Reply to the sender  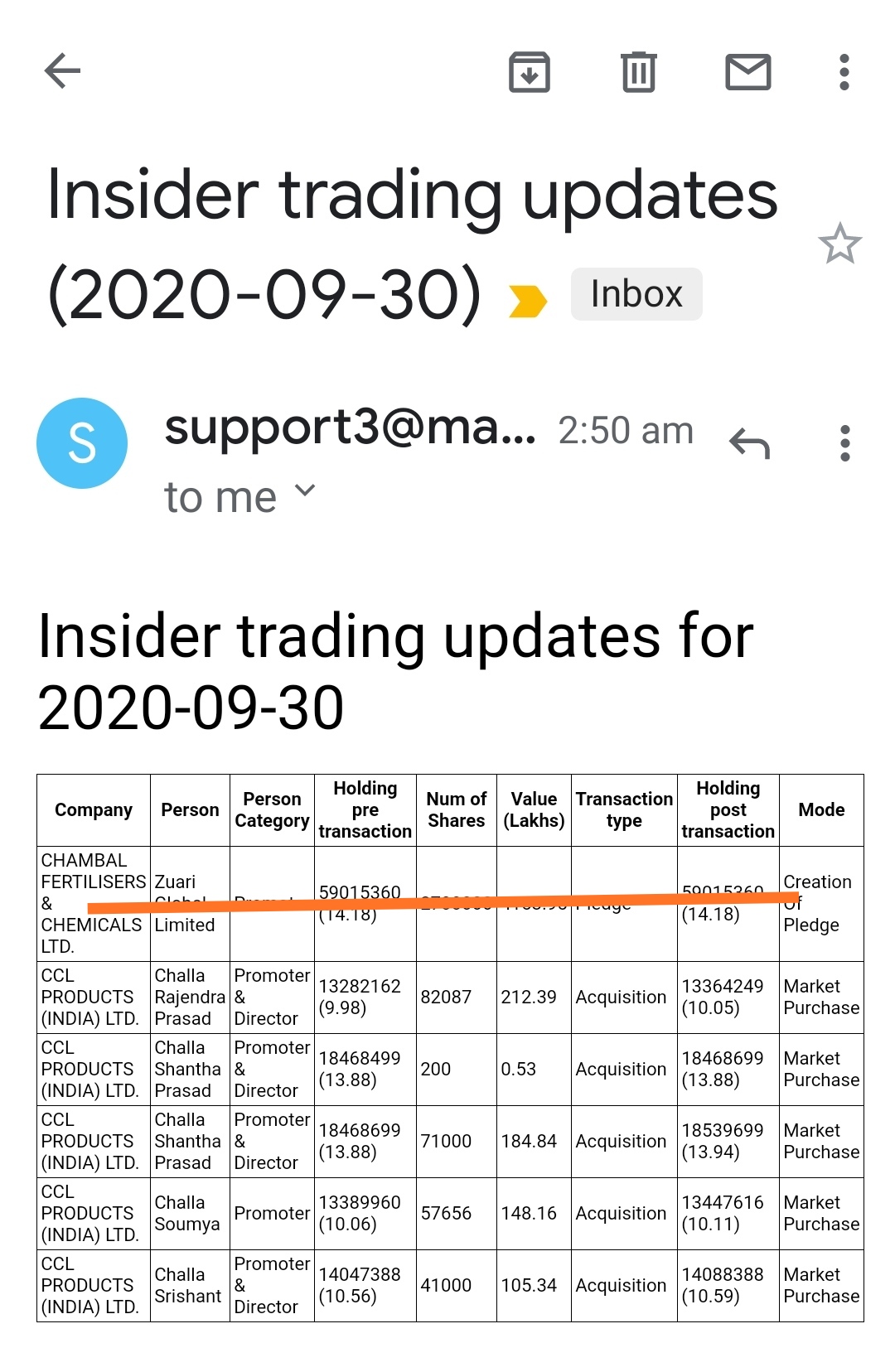(x=750, y=443)
